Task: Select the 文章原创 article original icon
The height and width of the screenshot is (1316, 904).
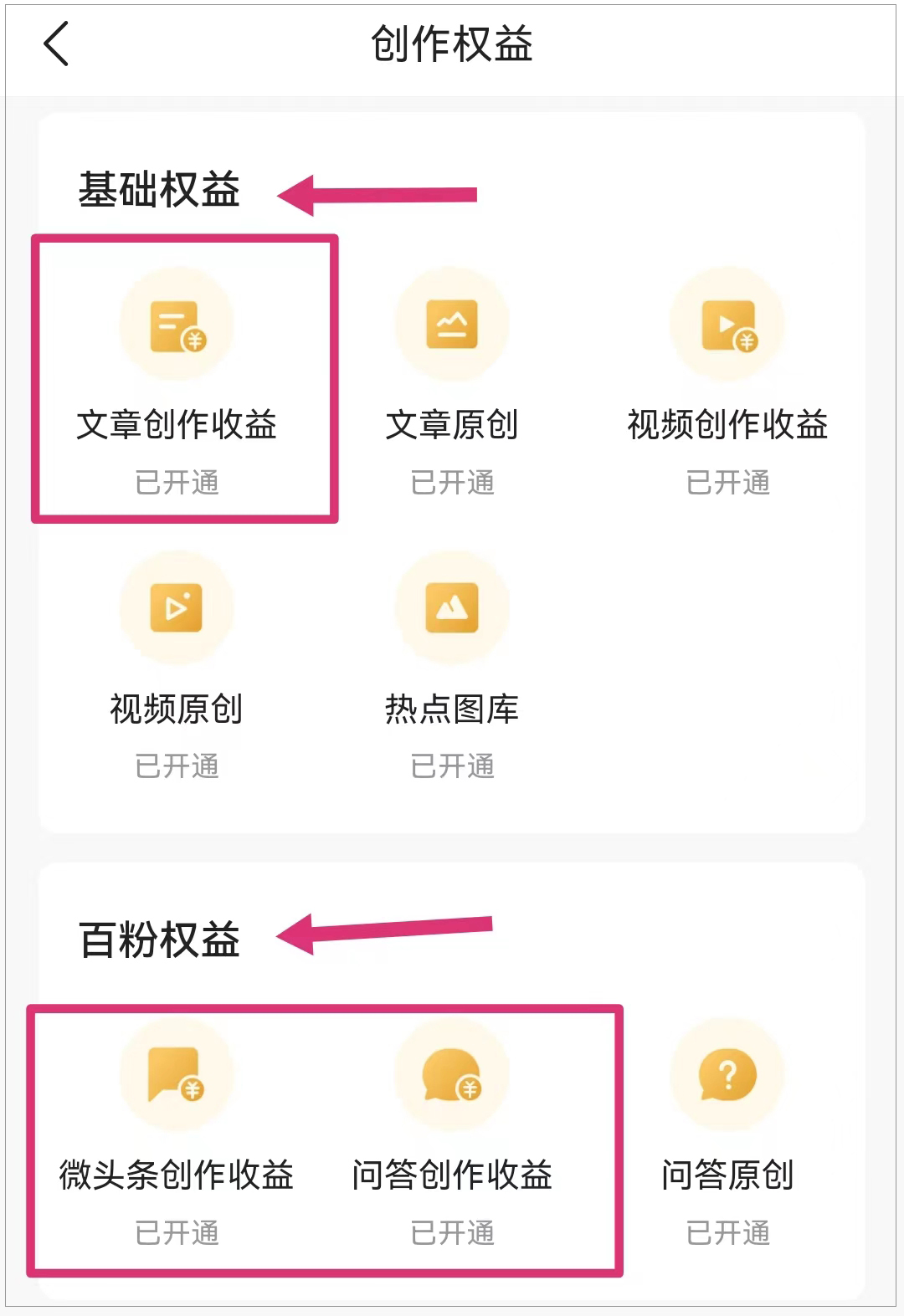Action: 452,326
